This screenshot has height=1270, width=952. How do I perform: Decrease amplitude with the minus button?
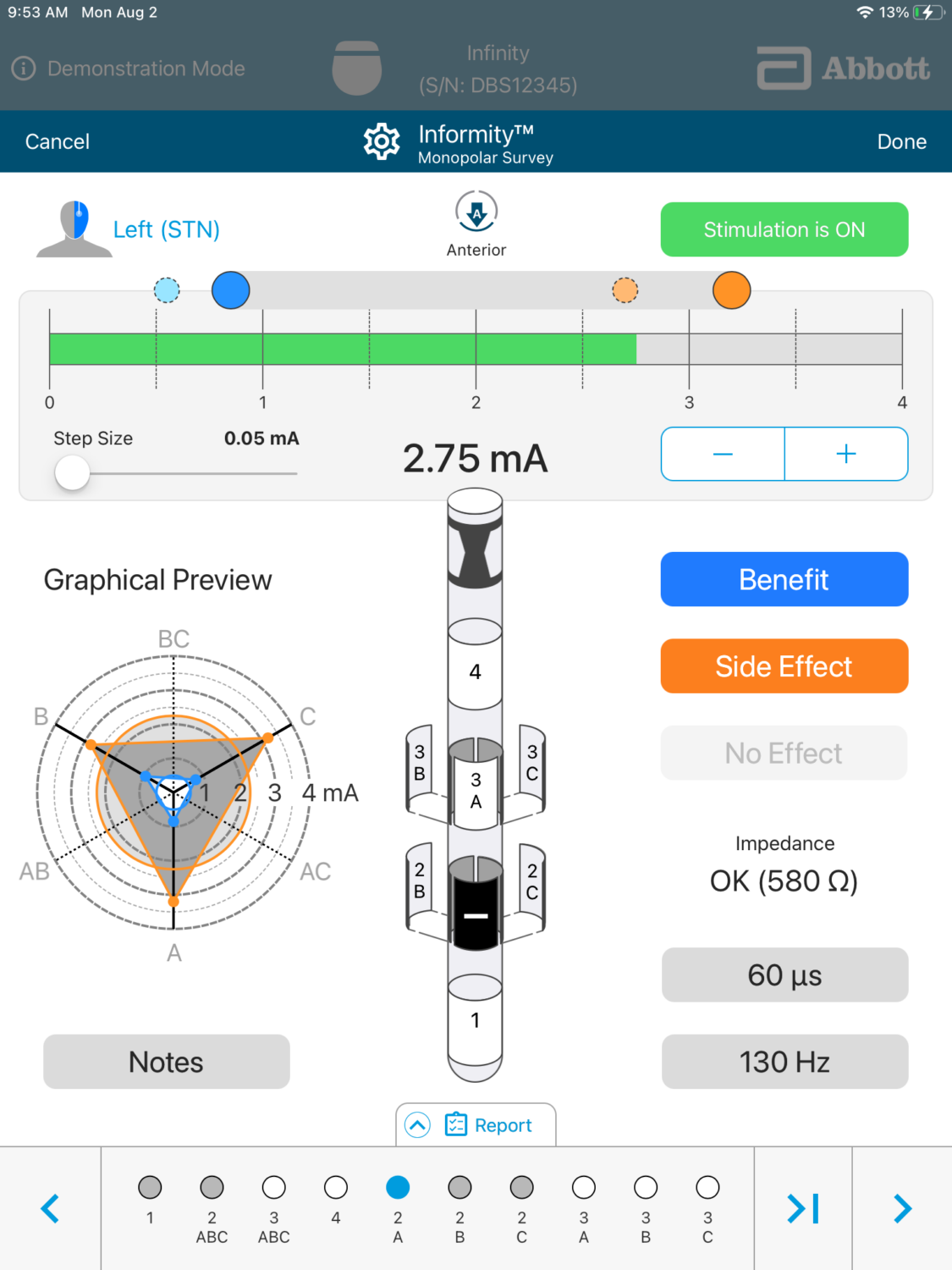723,455
